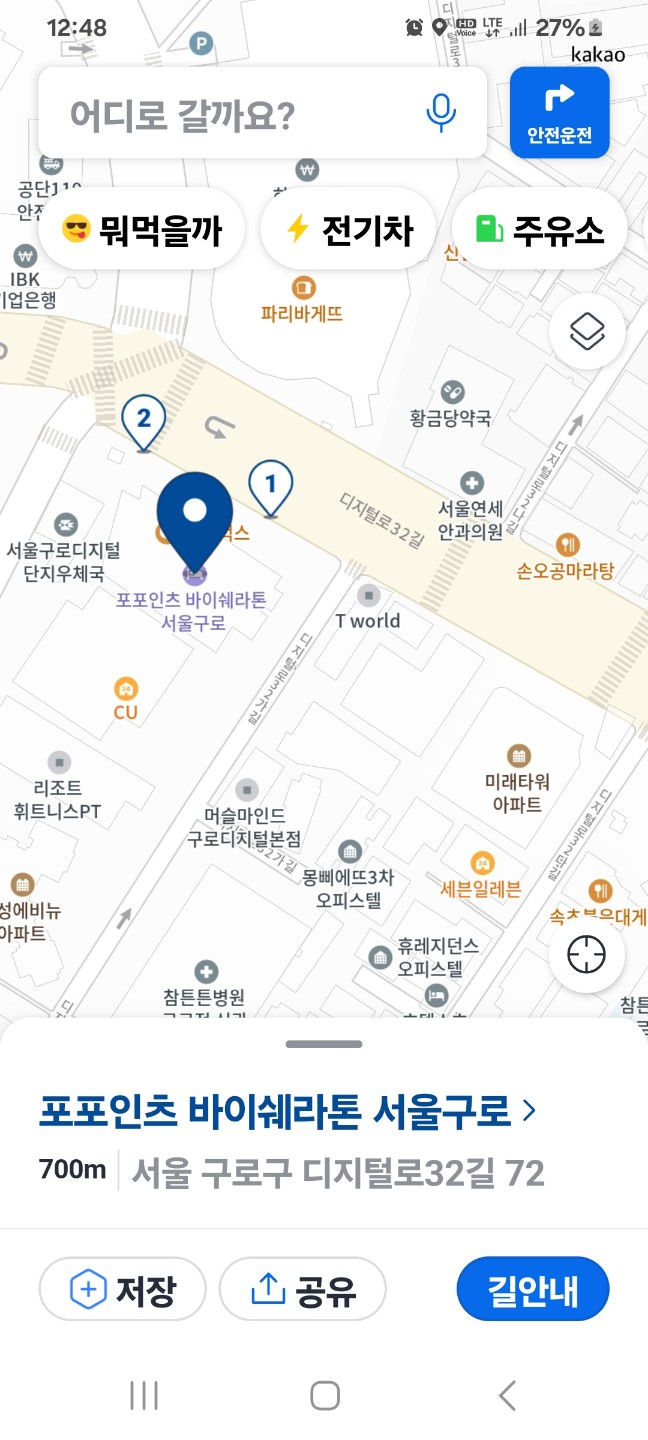Viewport: 648px width, 1440px height.
Task: Go back using system back button
Action: click(507, 1396)
